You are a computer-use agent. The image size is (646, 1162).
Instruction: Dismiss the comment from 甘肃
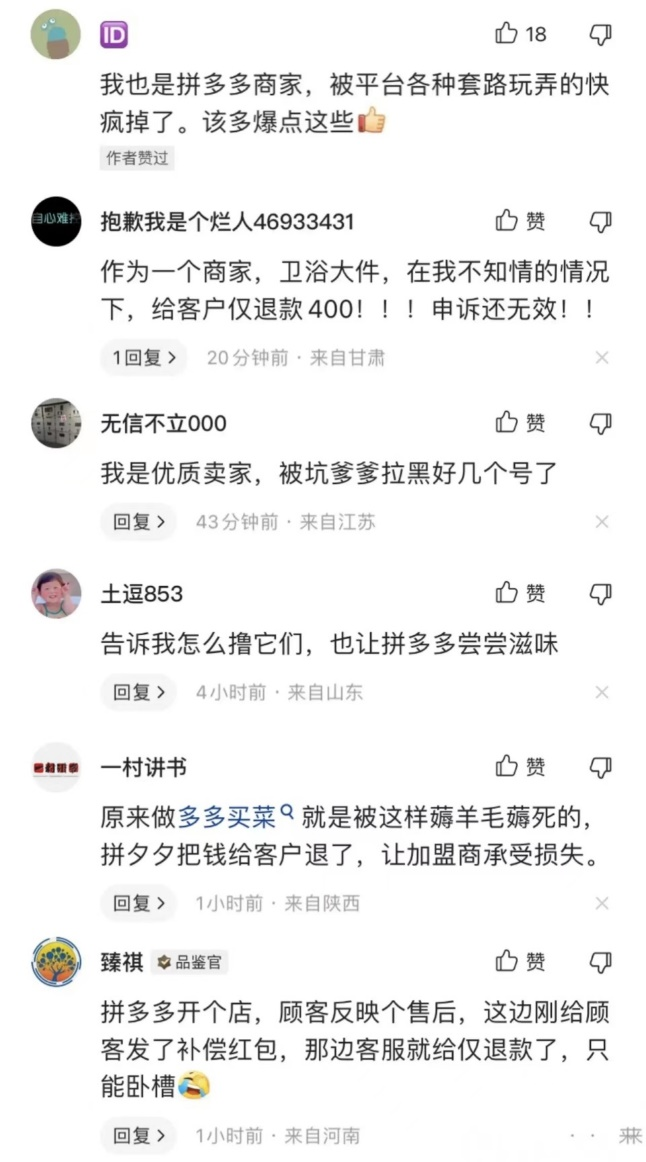(x=602, y=357)
